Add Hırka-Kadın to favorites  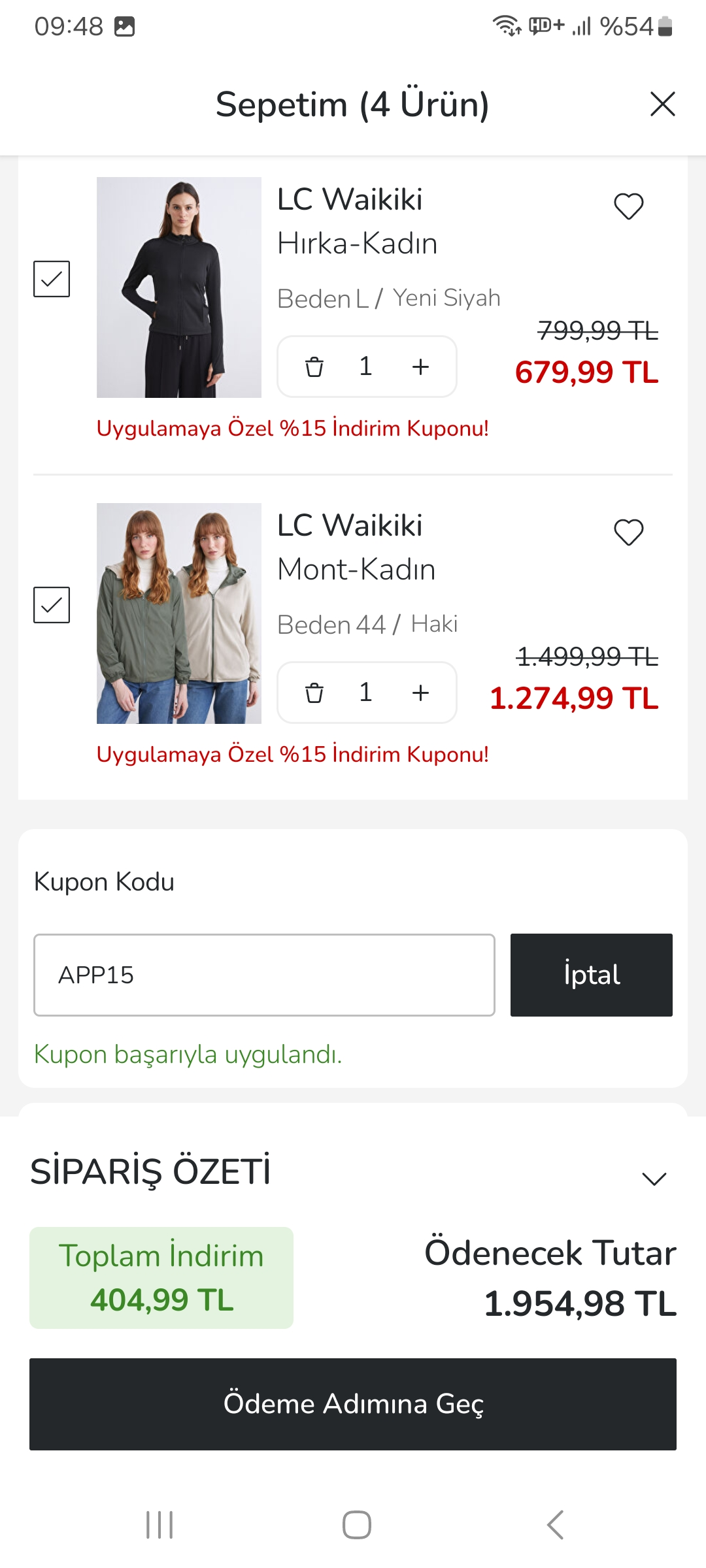(628, 206)
